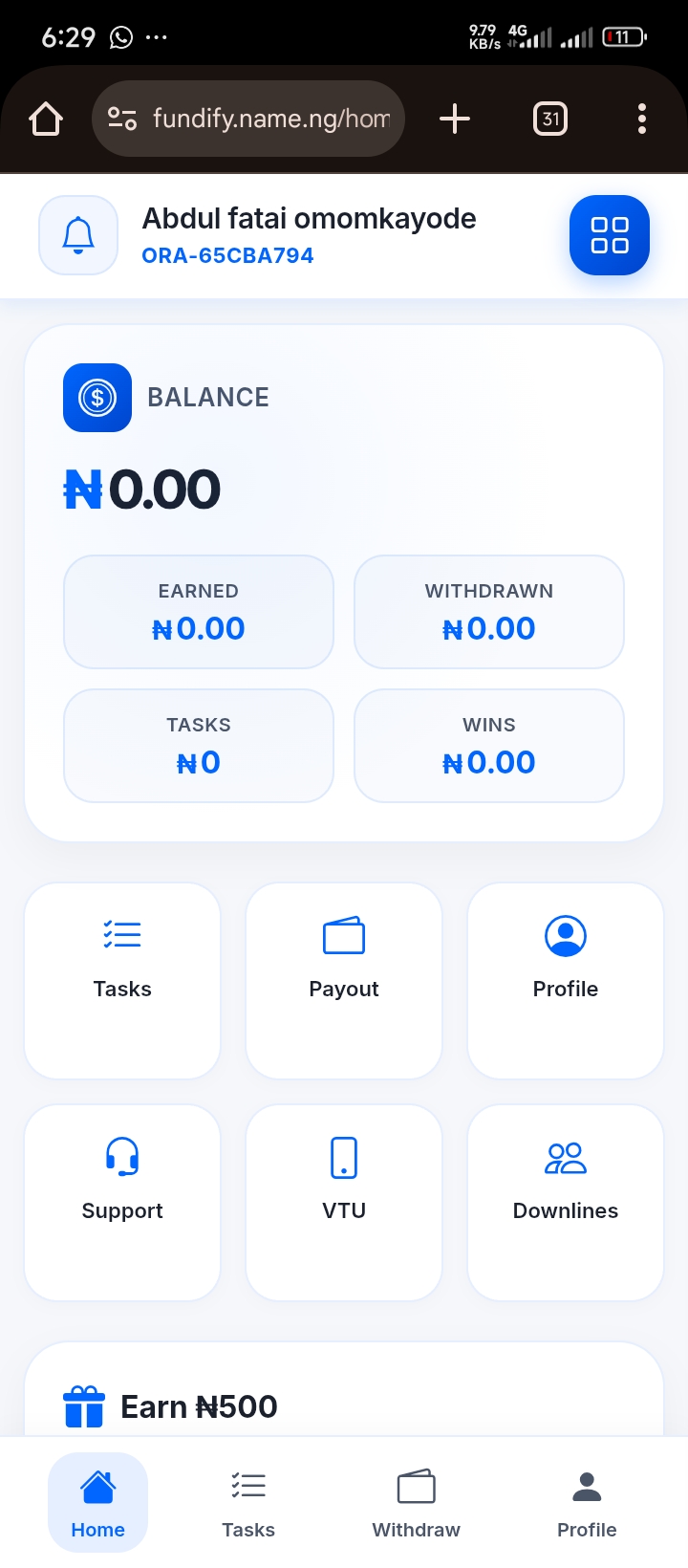Viewport: 688px width, 1568px height.
Task: Switch to the Withdraw bottom tab
Action: (416, 1503)
